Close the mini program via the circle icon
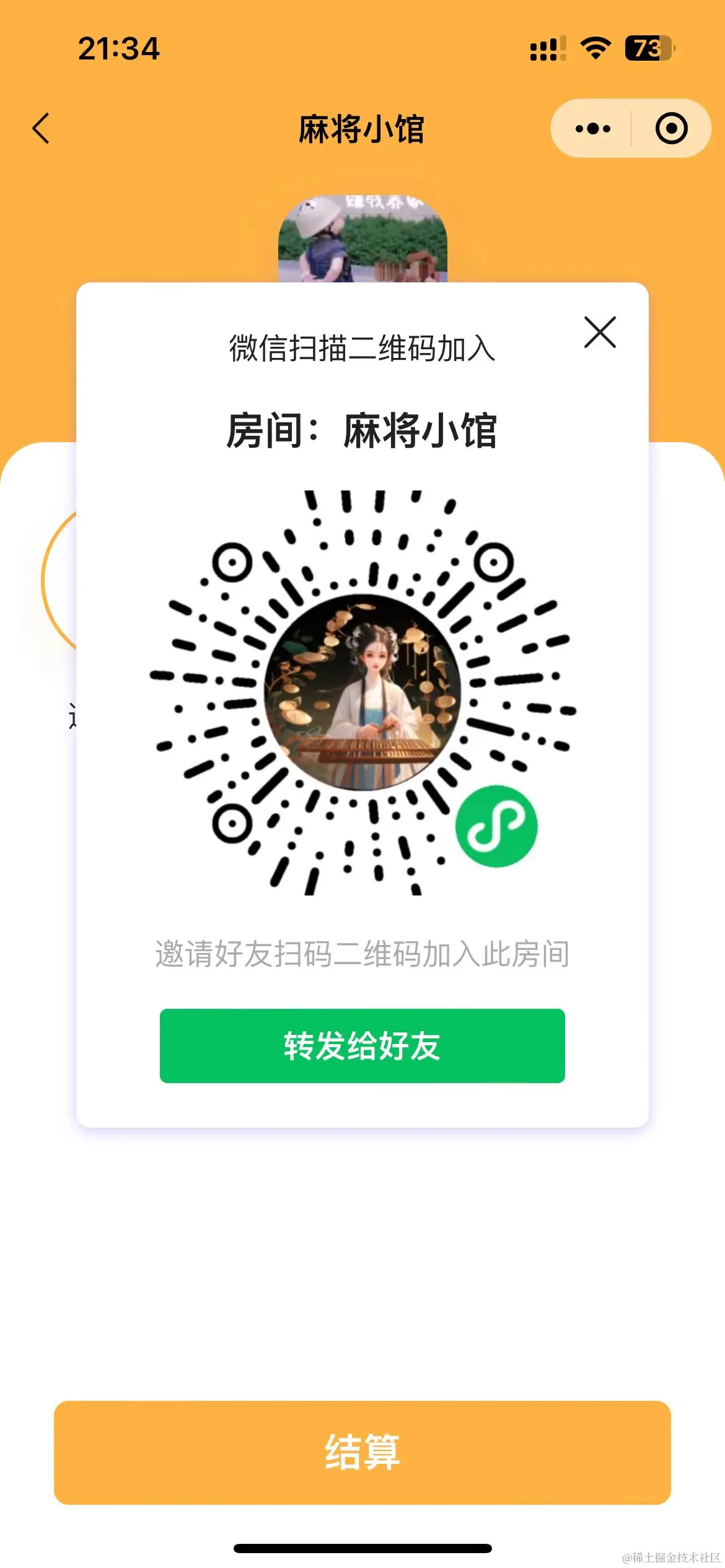Screen dimensions: 725x1568 click(x=671, y=129)
